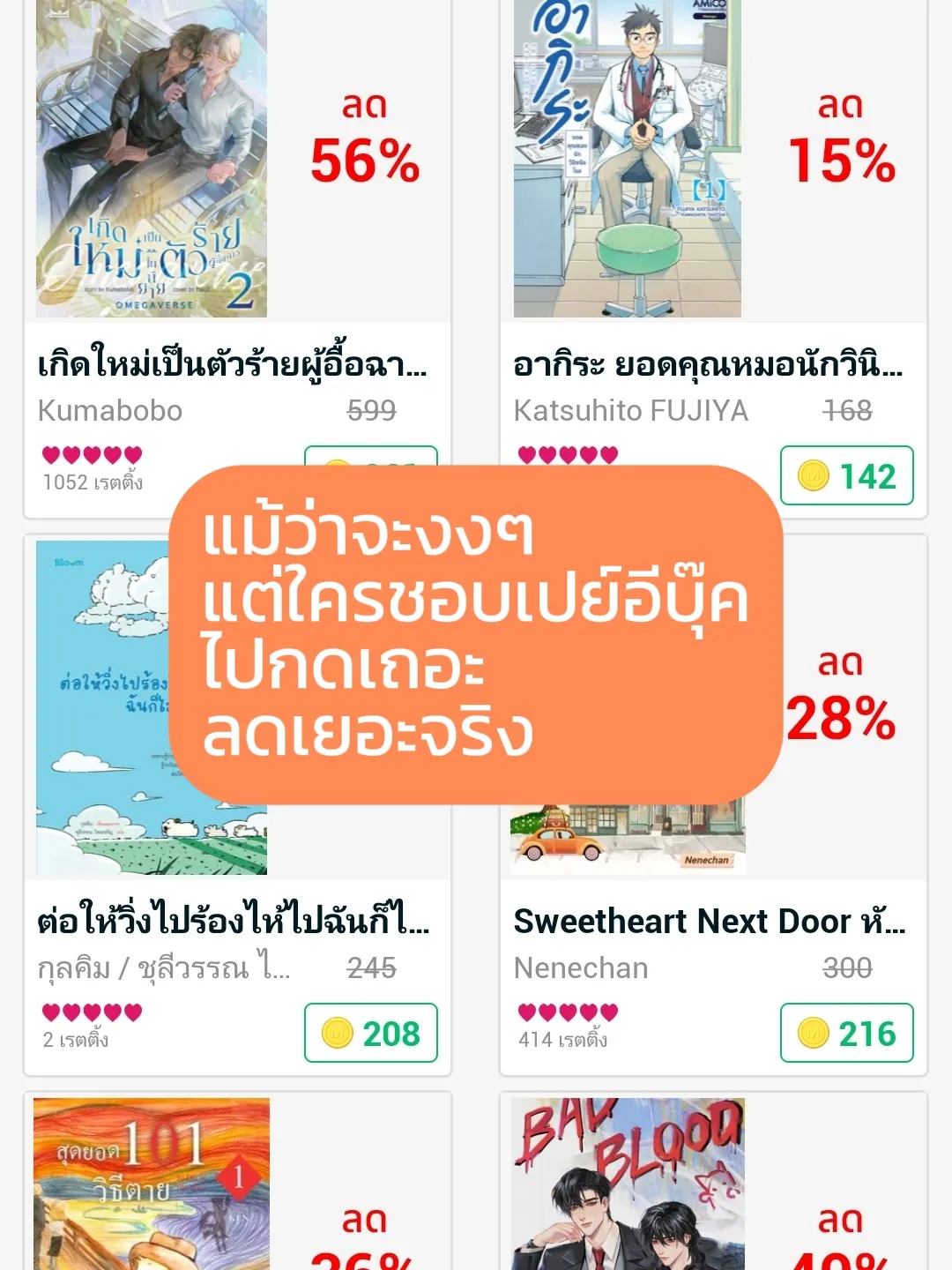Open the author link Kumabobo
The image size is (952, 1270).
coord(109,410)
